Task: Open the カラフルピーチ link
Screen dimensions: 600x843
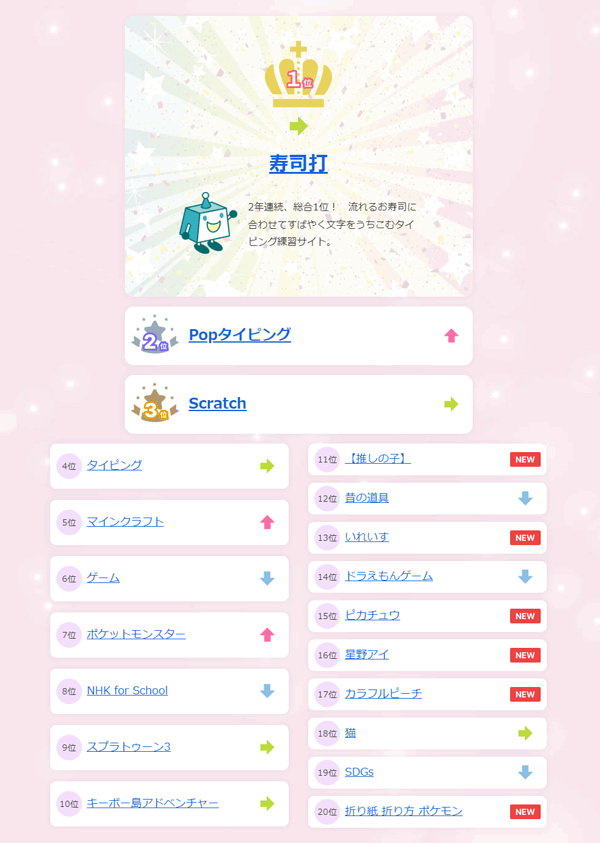Action: [383, 693]
